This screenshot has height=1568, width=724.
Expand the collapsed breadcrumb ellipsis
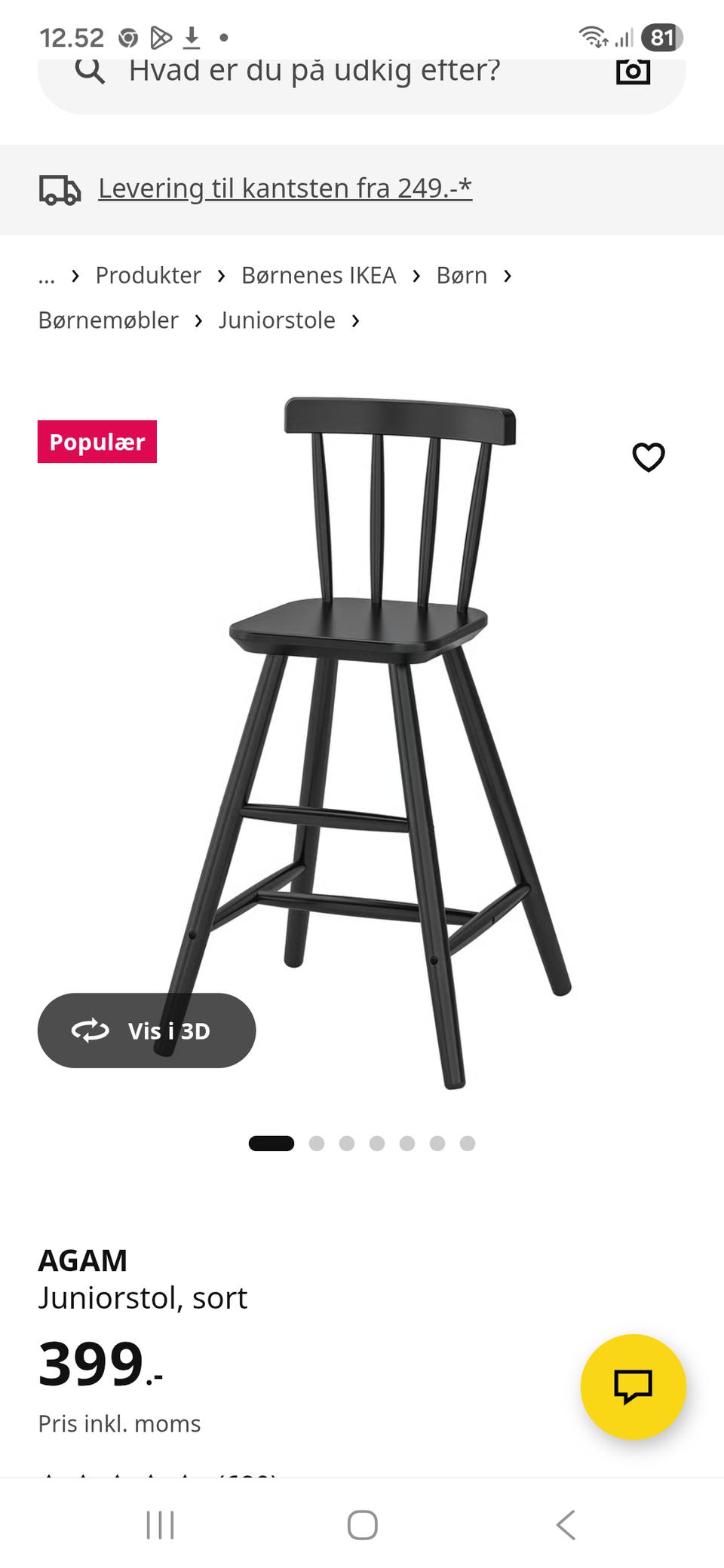point(47,277)
